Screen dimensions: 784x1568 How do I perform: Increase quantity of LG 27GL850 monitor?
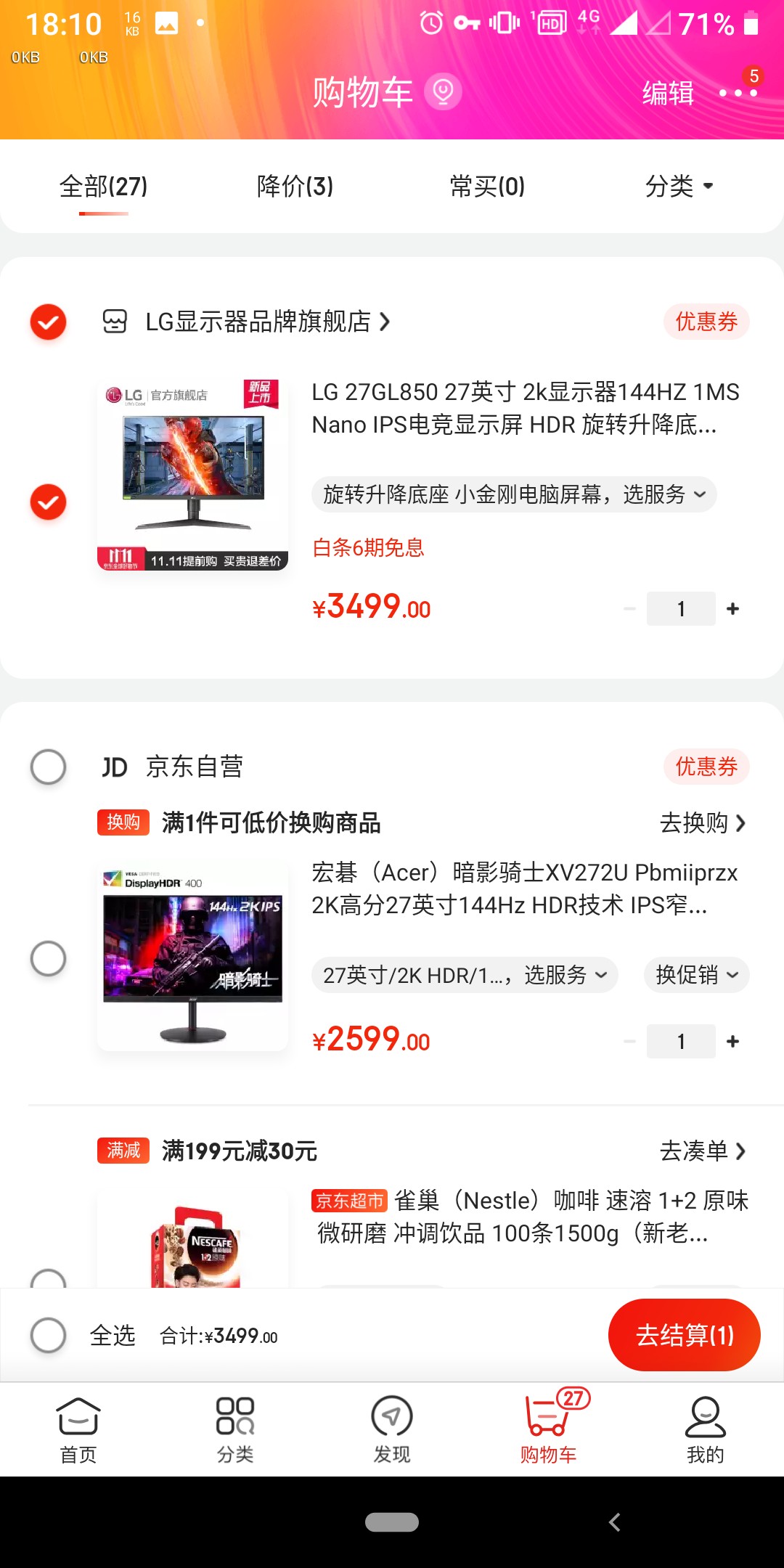click(x=733, y=609)
